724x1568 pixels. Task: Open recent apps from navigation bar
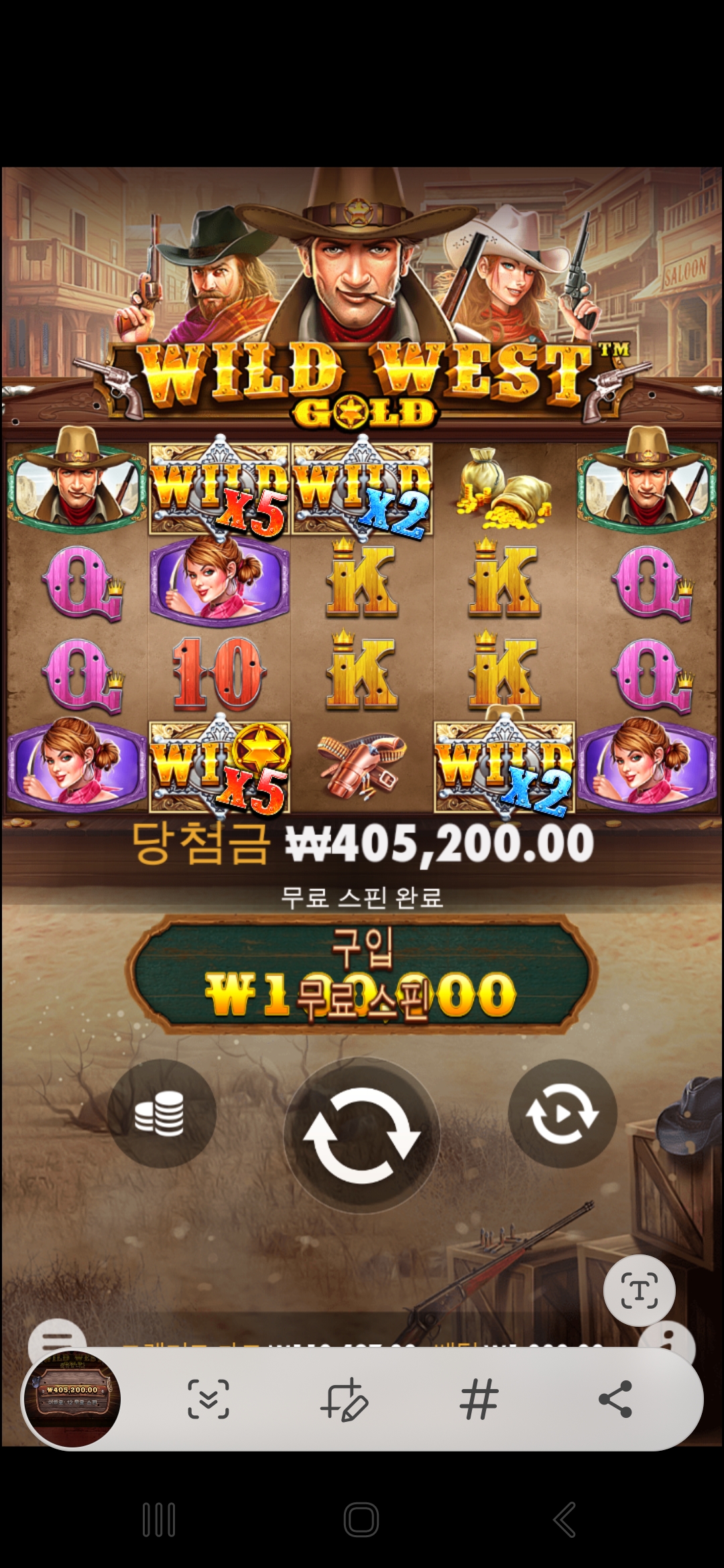pos(159,1519)
